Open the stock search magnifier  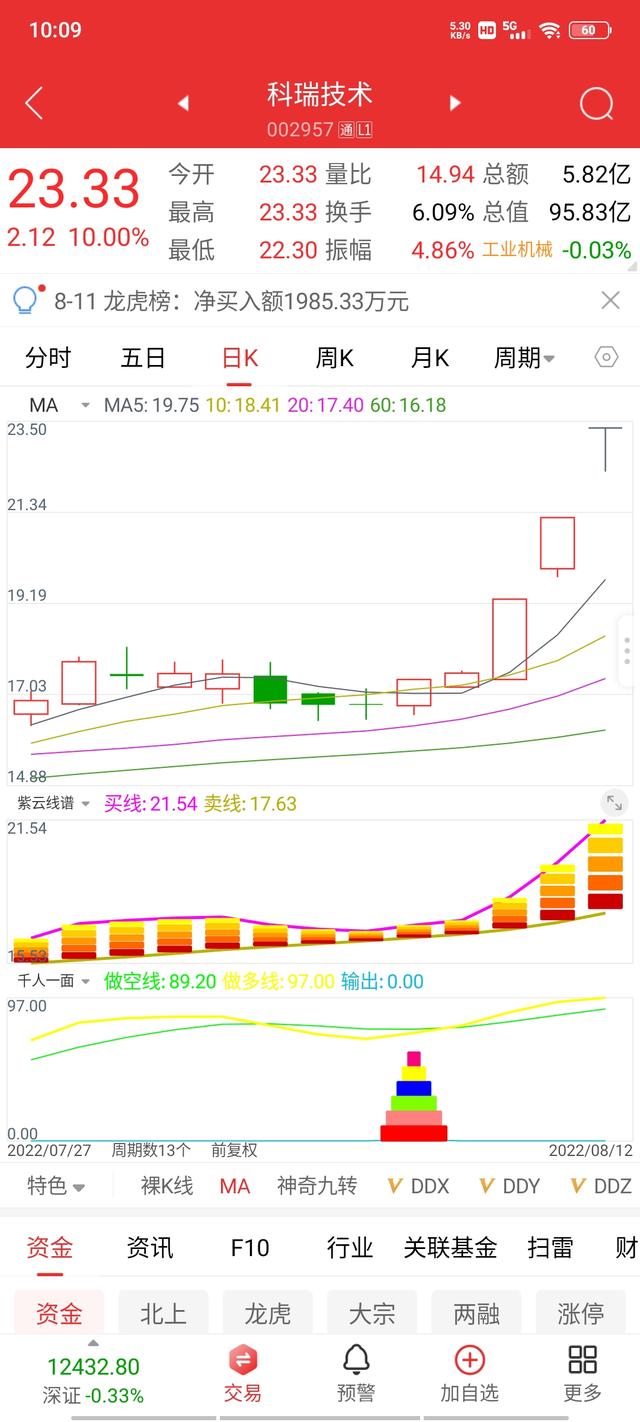point(596,103)
